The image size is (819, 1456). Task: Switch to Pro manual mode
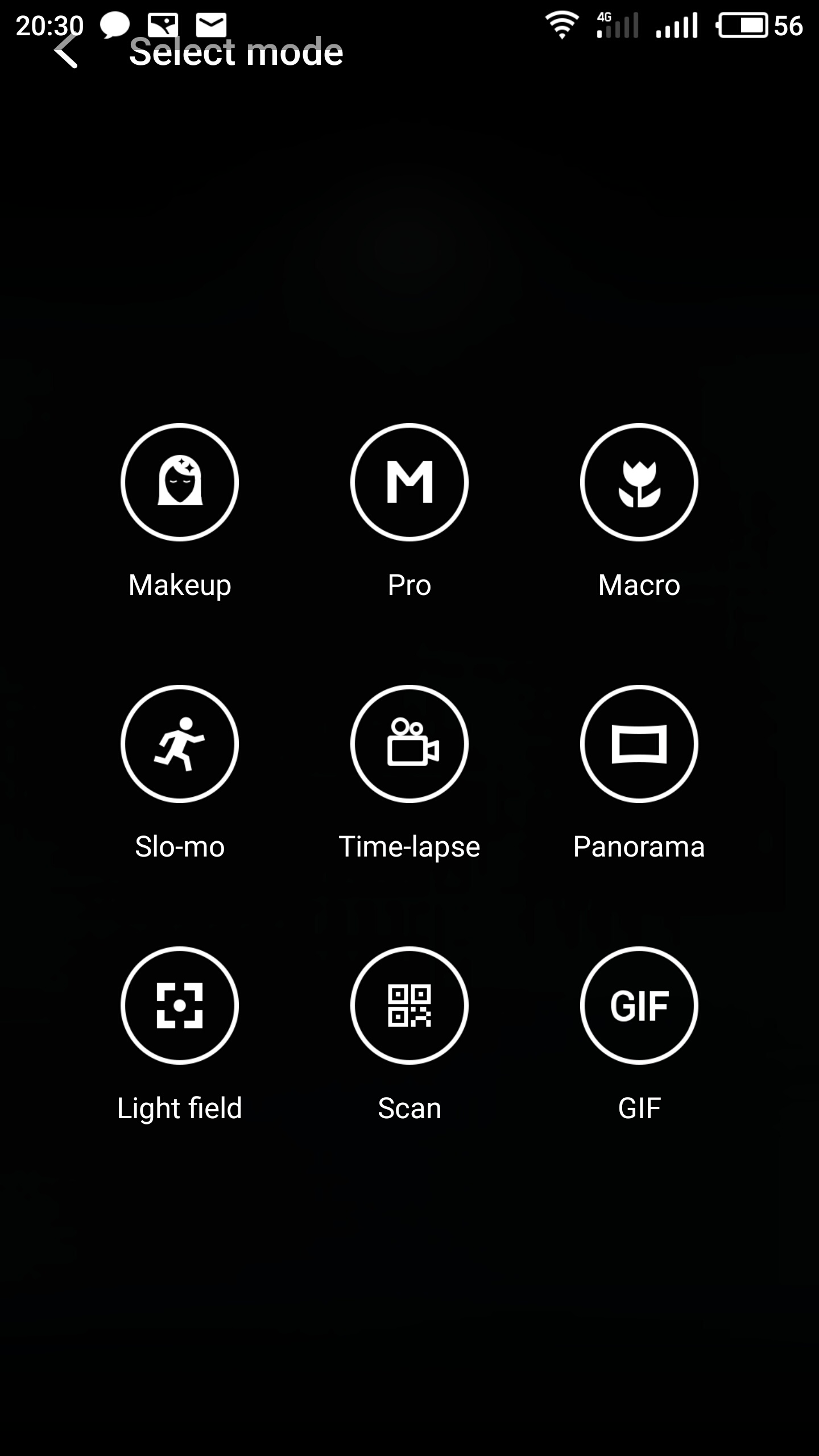[x=409, y=482]
